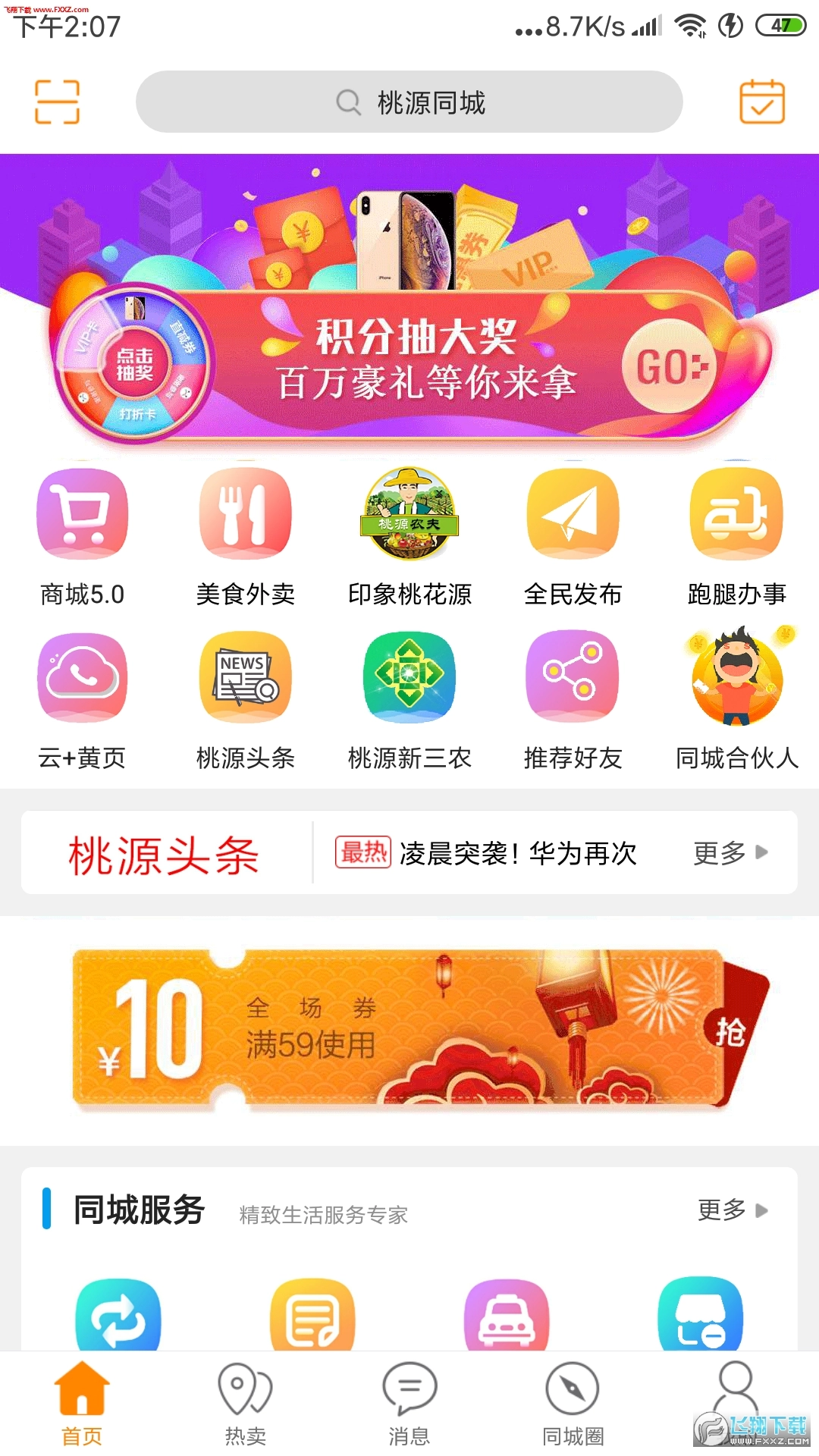Viewport: 819px width, 1456px height.
Task: Open the 印象桃花源 farmer icon
Action: (x=409, y=513)
